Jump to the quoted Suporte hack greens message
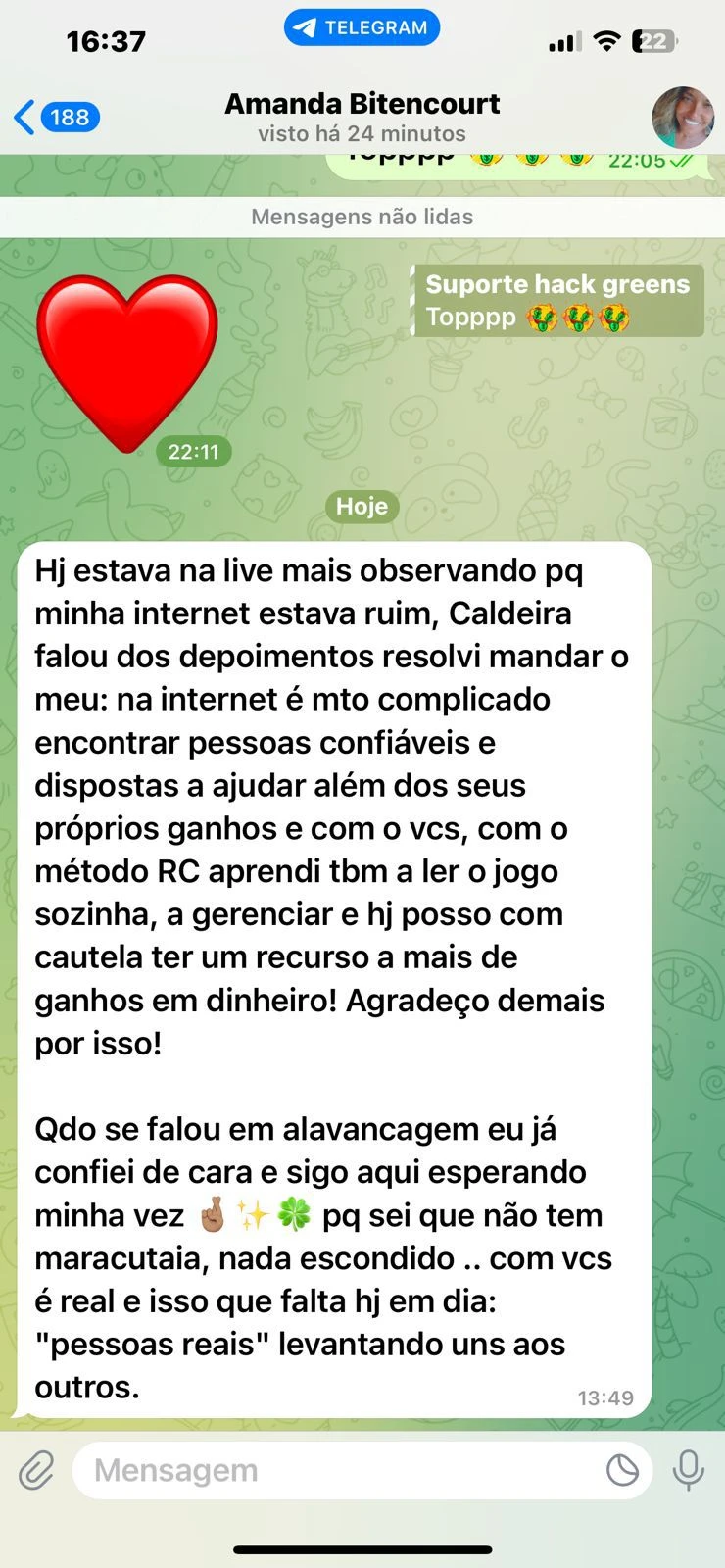725x1568 pixels. click(x=557, y=301)
